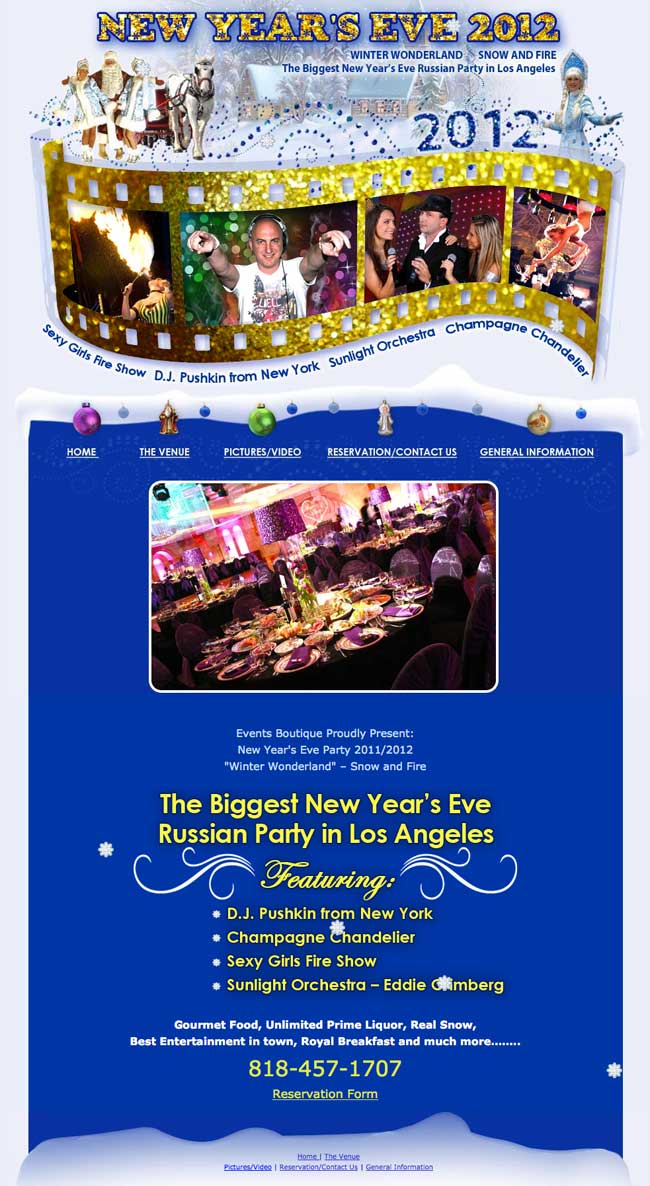Tap the footer The Venue link
The image size is (650, 1186).
342,1157
